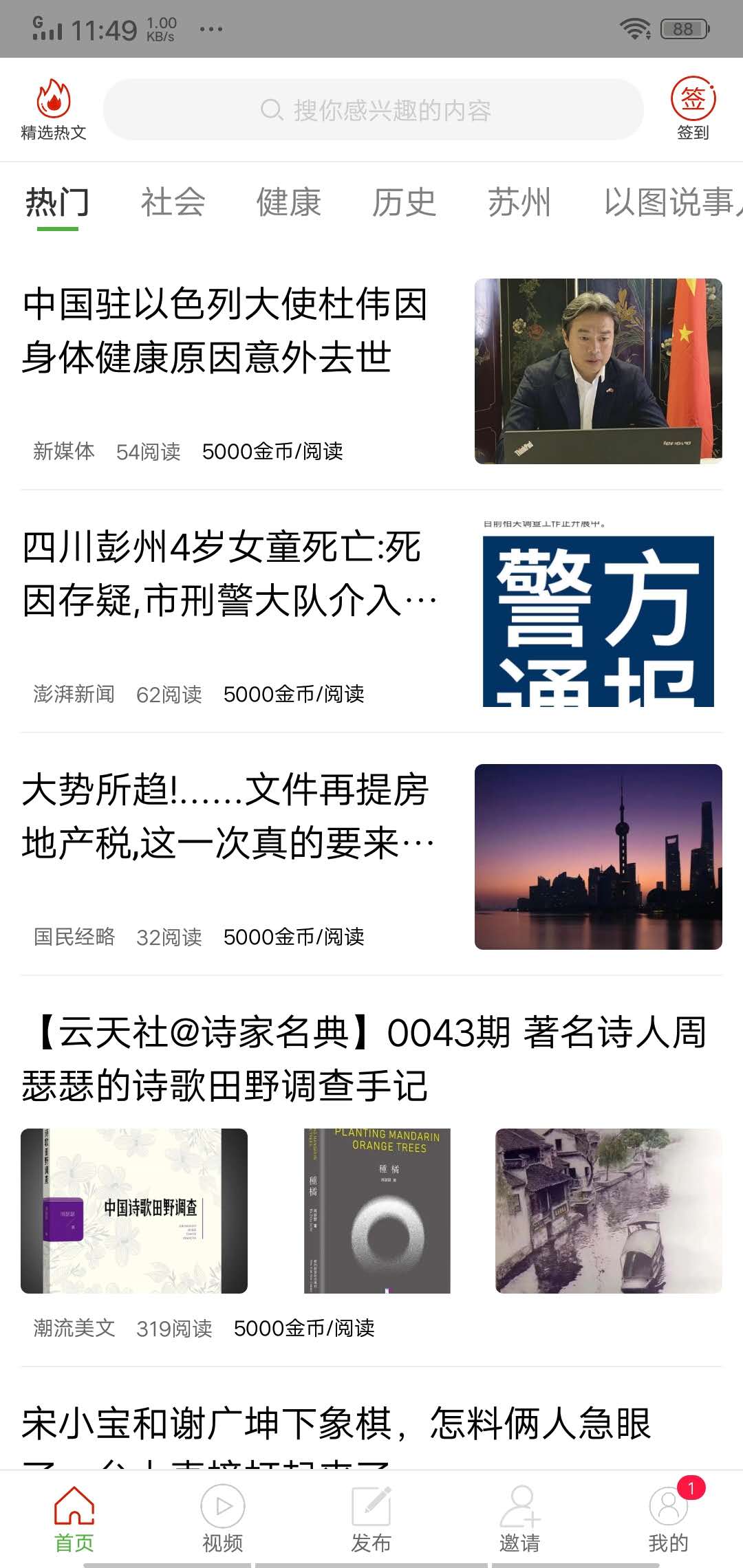Select the 热门 top tab
The image size is (743, 1568).
coord(57,202)
